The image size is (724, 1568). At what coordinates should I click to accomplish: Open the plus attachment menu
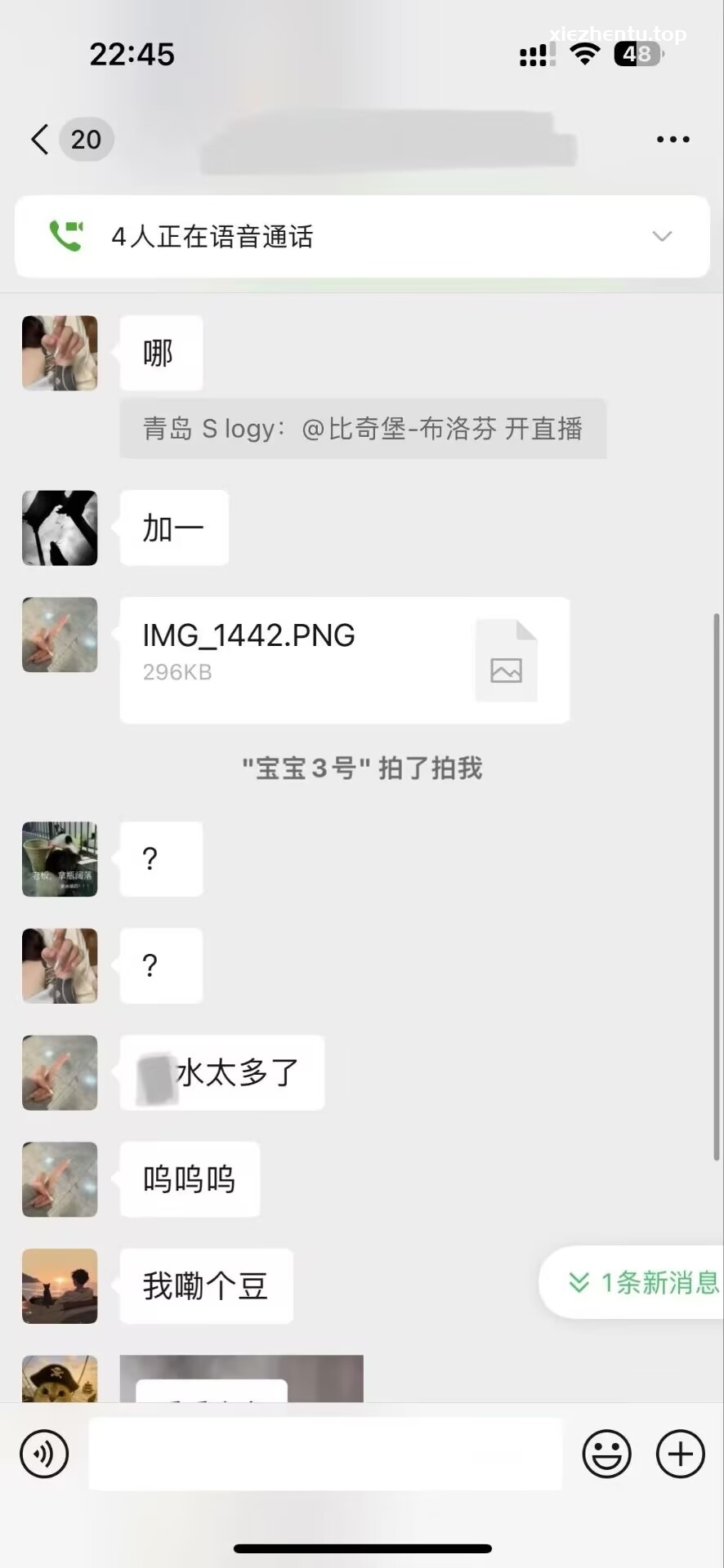[680, 1454]
